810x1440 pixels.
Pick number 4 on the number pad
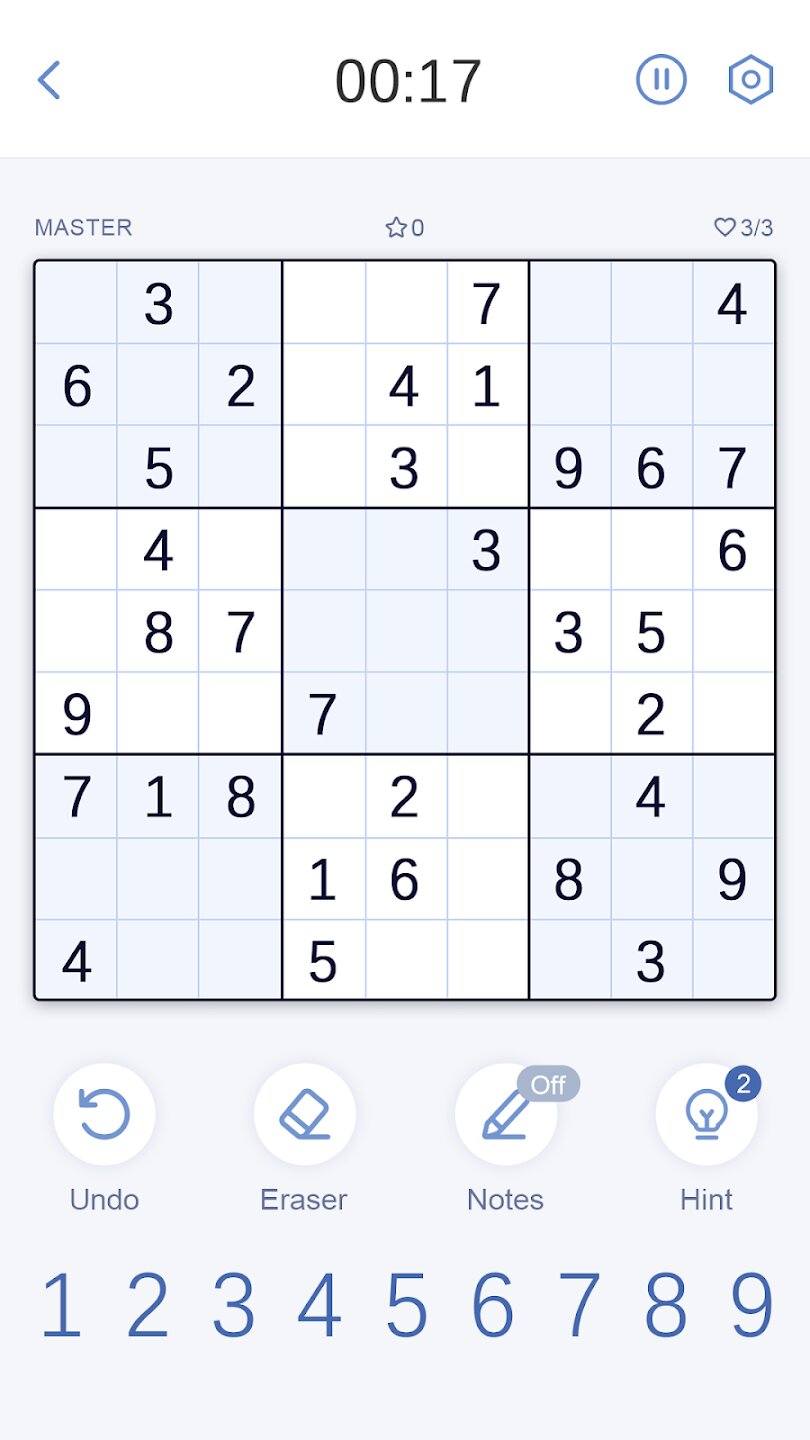pos(319,1306)
